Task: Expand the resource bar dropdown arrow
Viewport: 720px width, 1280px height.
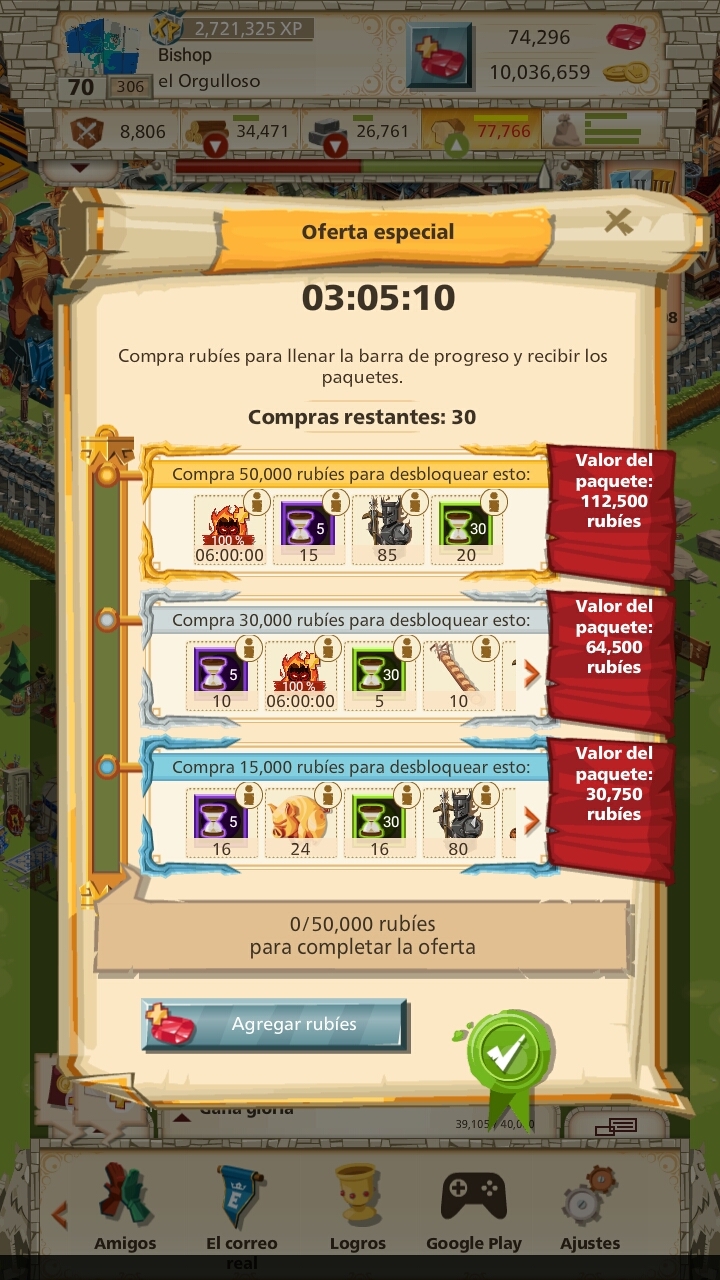Action: pos(79,169)
